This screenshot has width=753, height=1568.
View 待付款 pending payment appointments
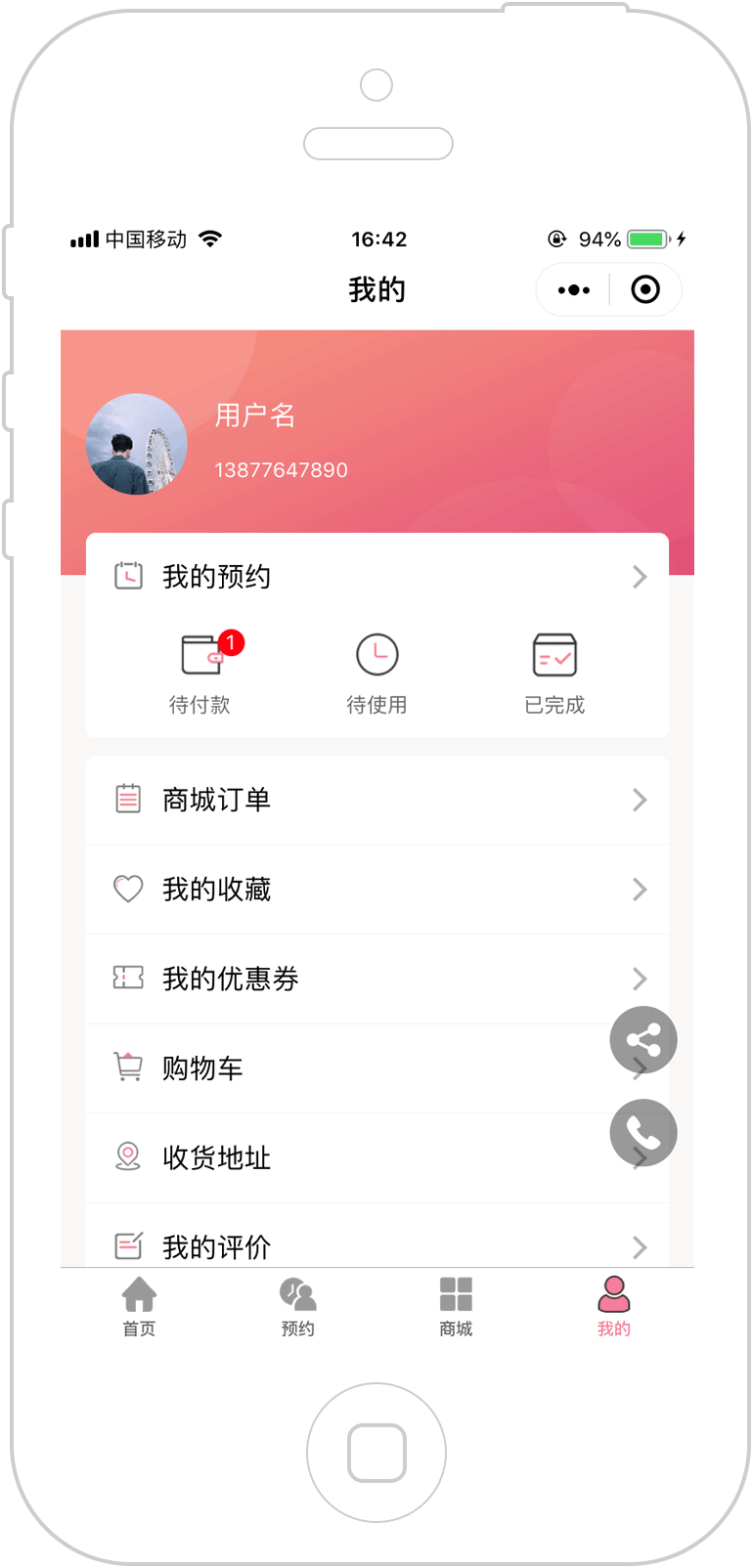pyautogui.click(x=200, y=673)
